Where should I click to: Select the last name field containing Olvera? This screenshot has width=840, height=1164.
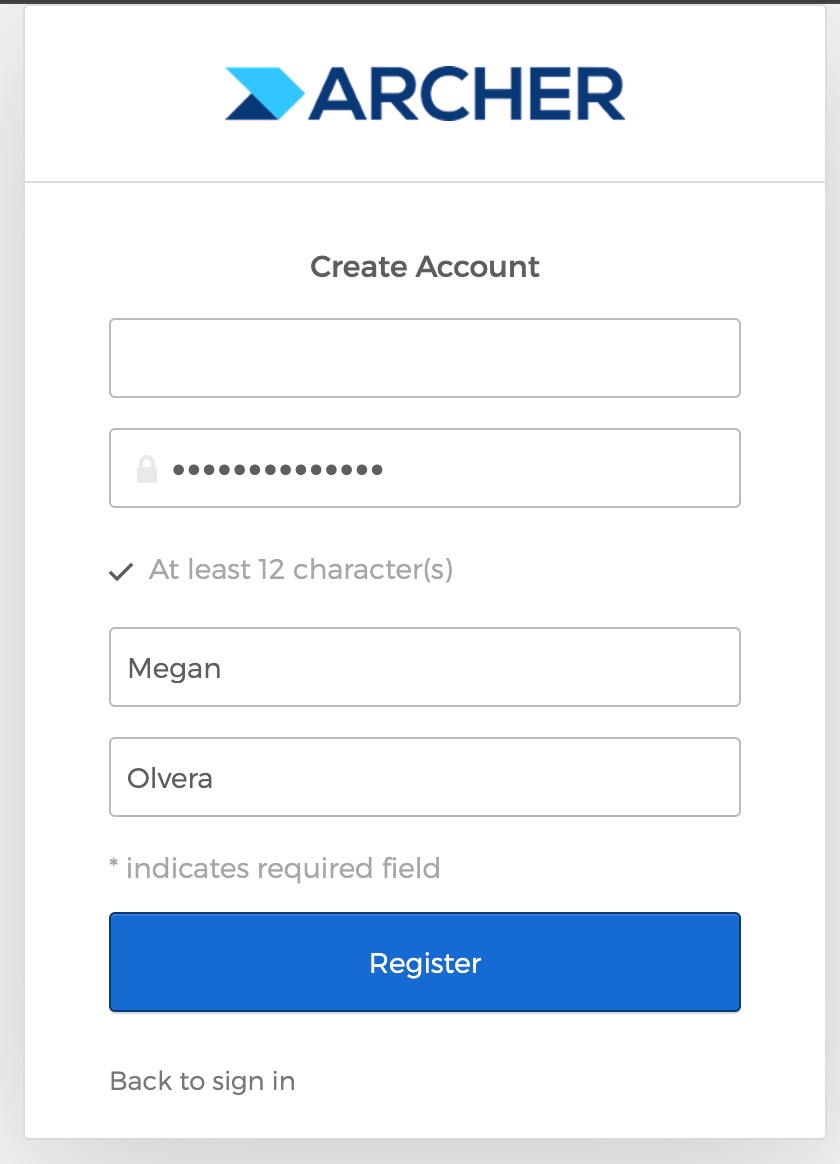pyautogui.click(x=424, y=777)
